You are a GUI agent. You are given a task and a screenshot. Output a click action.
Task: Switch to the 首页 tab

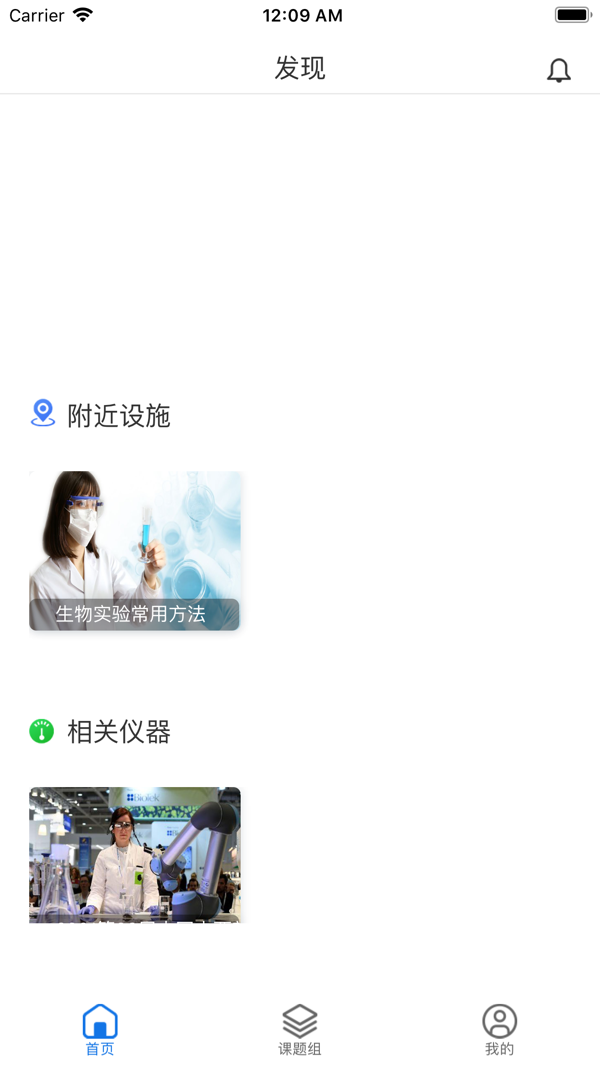(x=100, y=1029)
